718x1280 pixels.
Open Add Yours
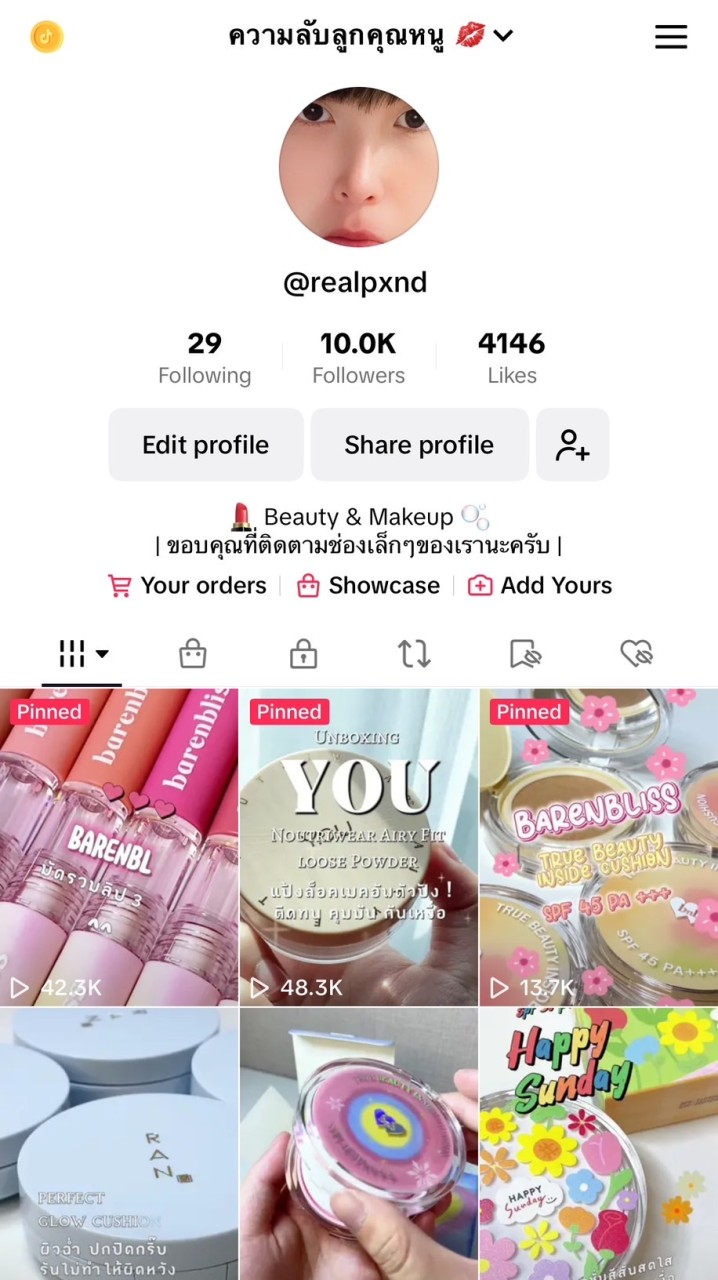pyautogui.click(x=541, y=586)
